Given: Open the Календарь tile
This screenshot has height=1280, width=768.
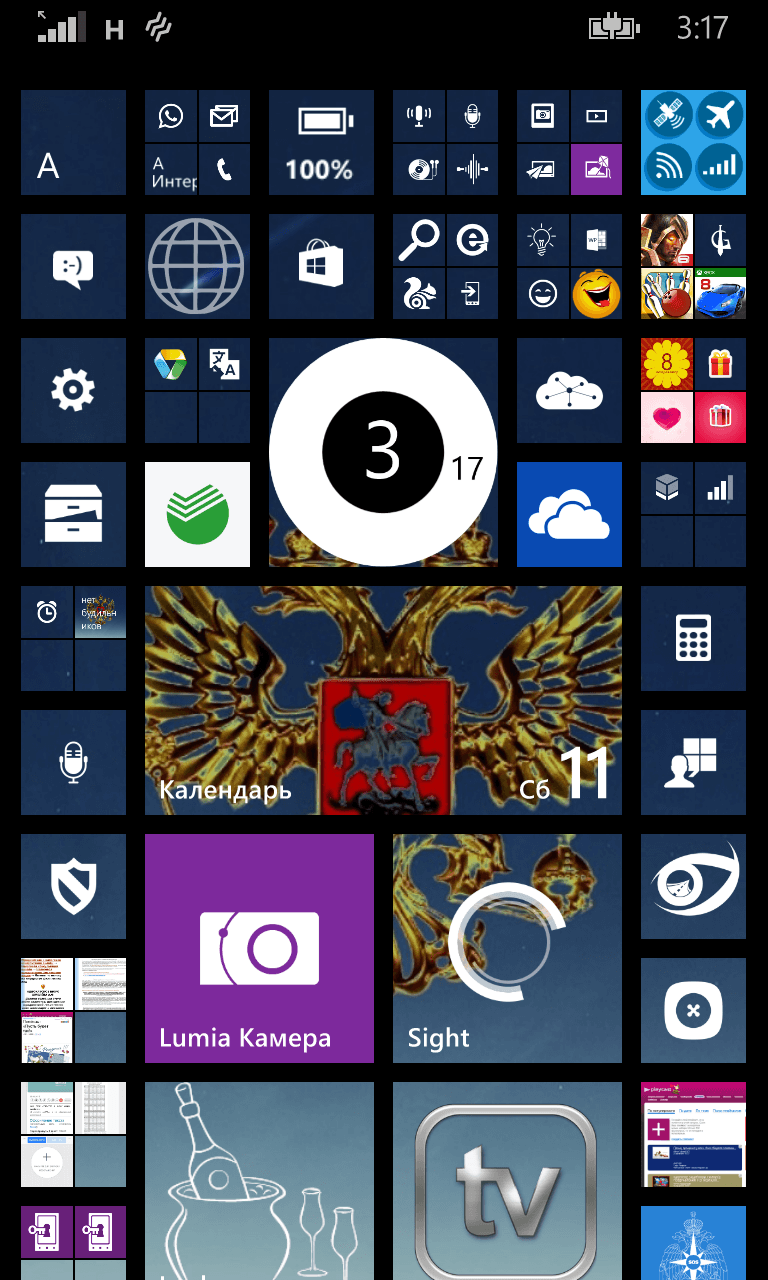Looking at the screenshot, I should pos(383,700).
